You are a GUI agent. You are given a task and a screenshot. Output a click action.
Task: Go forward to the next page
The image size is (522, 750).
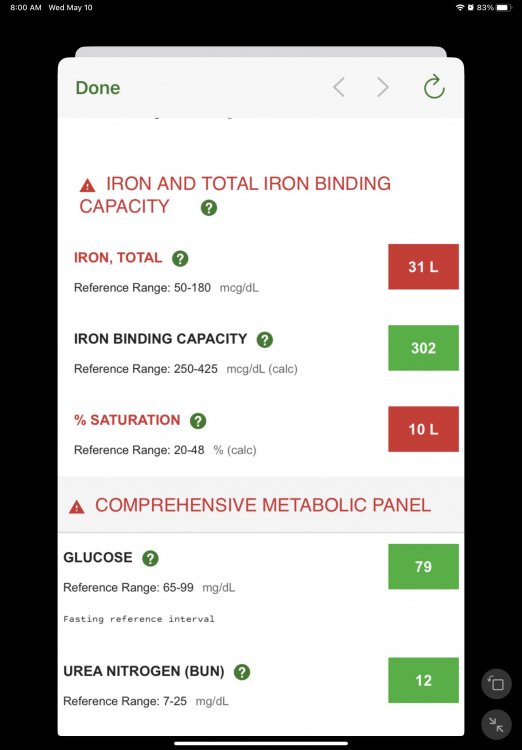click(383, 88)
